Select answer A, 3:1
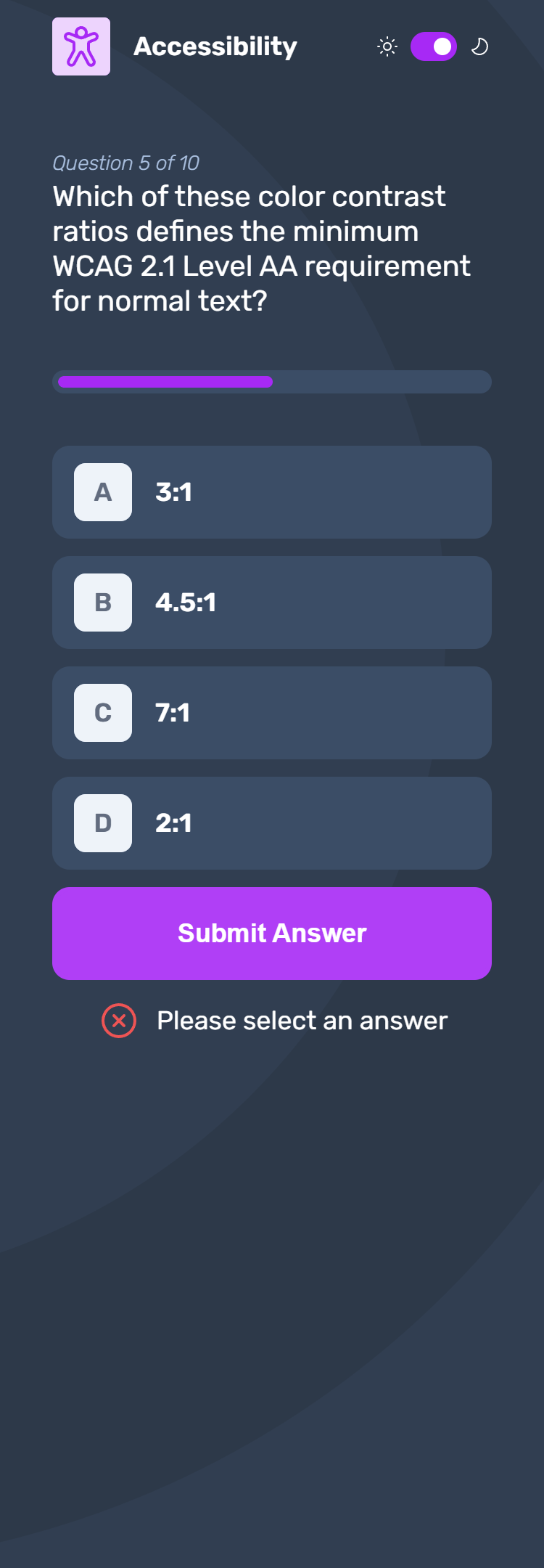The width and height of the screenshot is (544, 1568). click(x=272, y=492)
